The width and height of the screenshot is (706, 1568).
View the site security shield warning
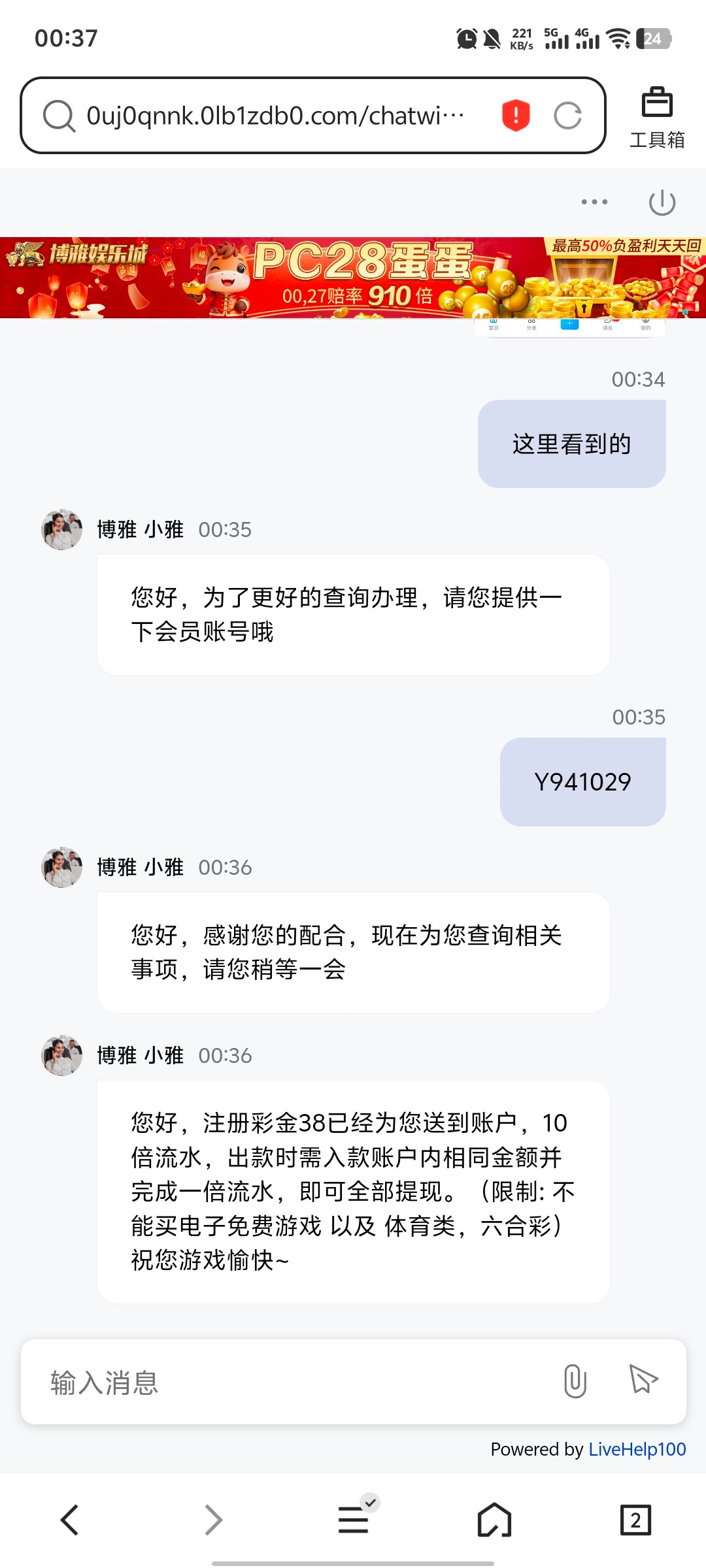pyautogui.click(x=516, y=116)
